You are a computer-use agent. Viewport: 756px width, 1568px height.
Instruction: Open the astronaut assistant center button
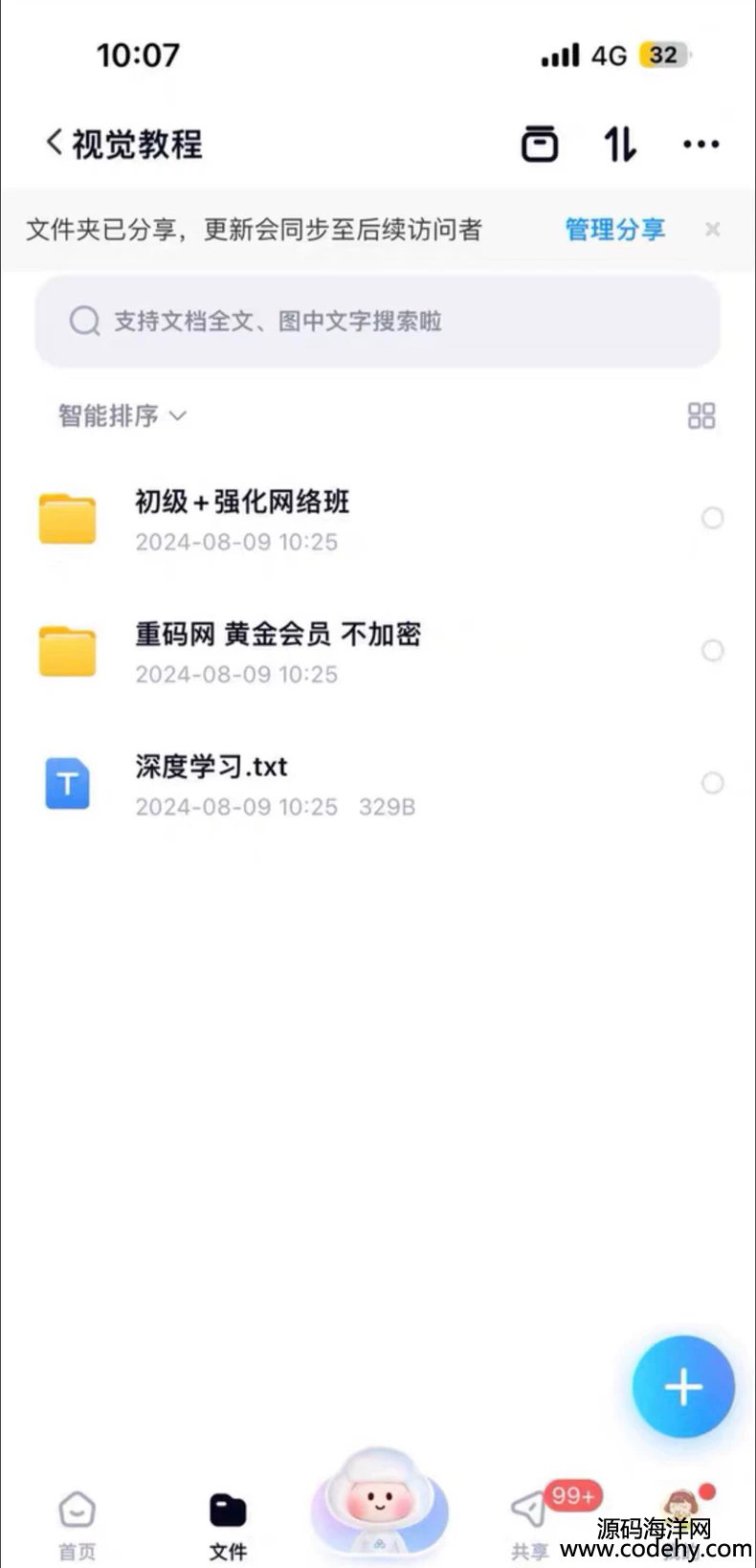click(379, 1503)
